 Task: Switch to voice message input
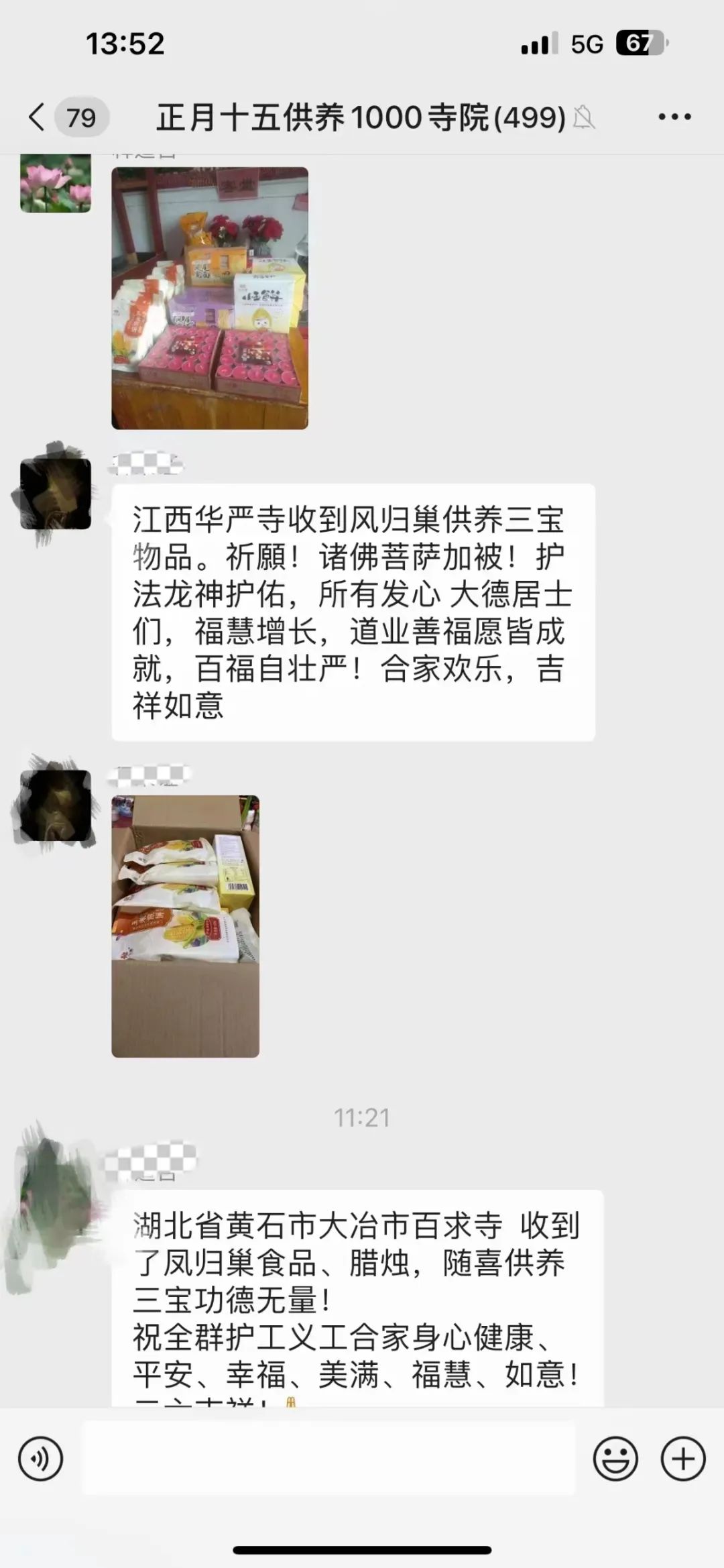[x=41, y=1459]
